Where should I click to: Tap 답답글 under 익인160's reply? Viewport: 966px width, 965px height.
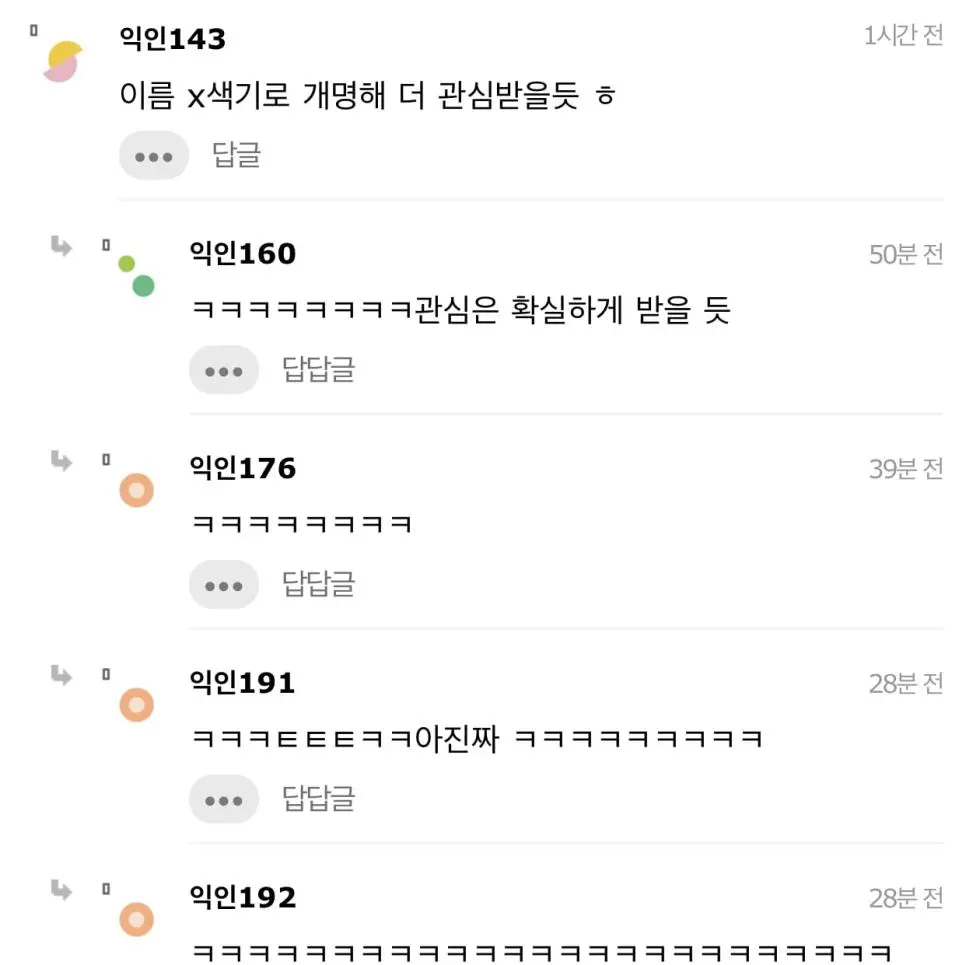(x=318, y=369)
